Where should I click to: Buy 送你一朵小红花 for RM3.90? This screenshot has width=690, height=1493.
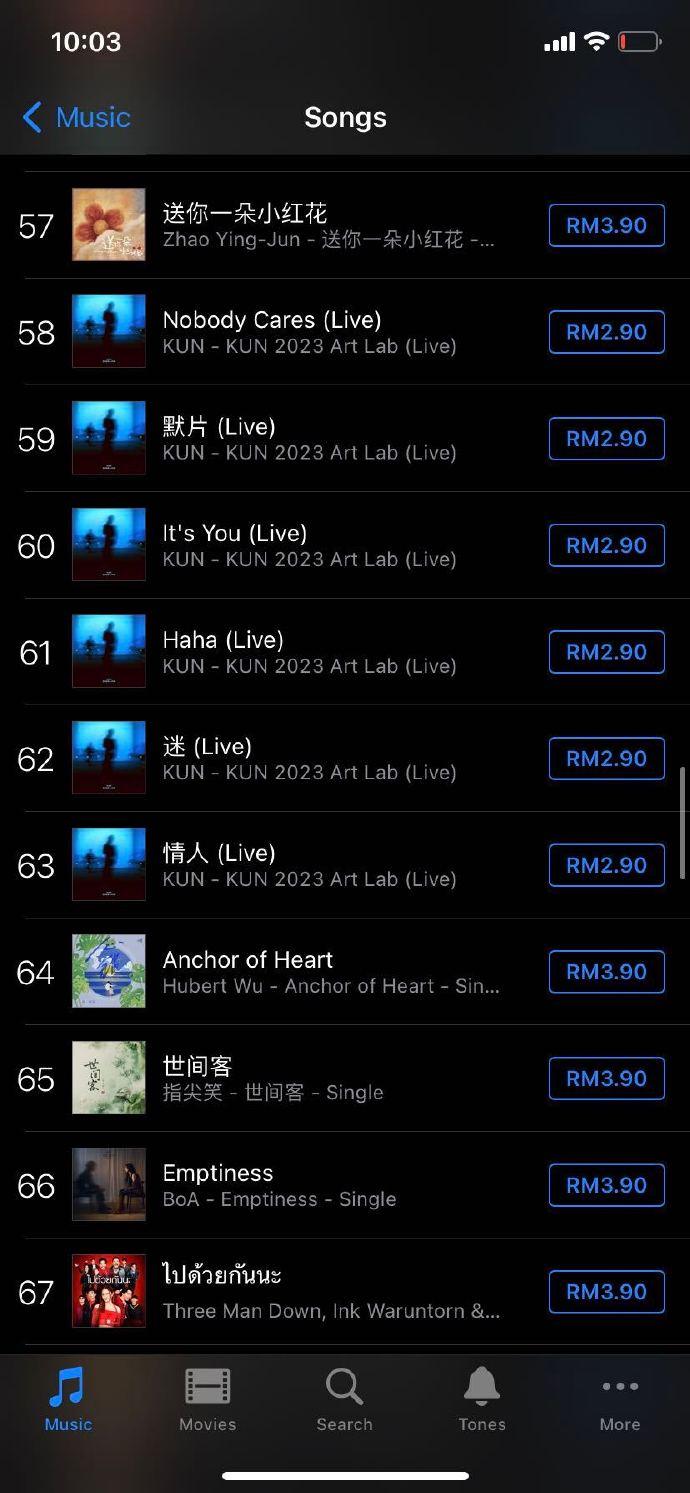pos(606,225)
